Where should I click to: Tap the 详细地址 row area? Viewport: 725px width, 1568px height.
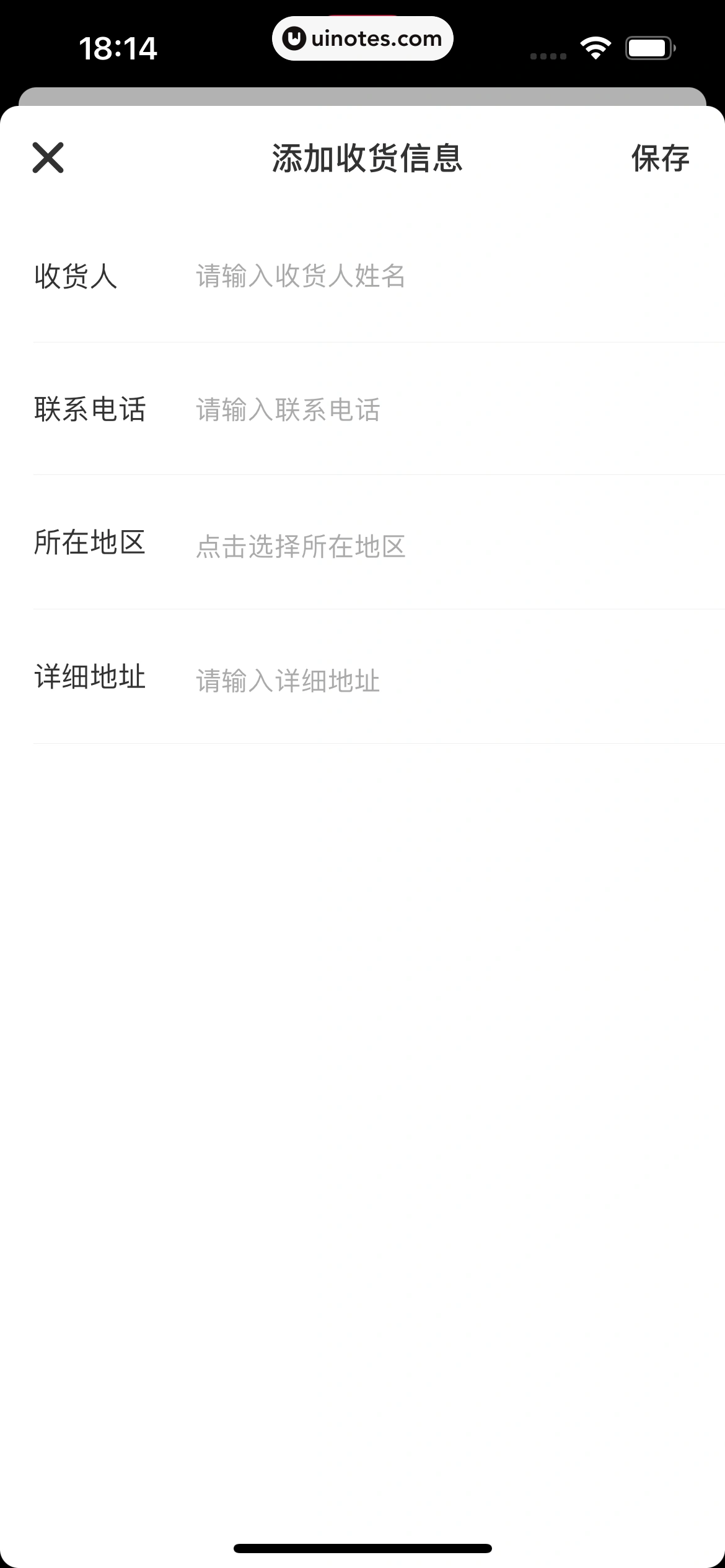click(x=362, y=680)
